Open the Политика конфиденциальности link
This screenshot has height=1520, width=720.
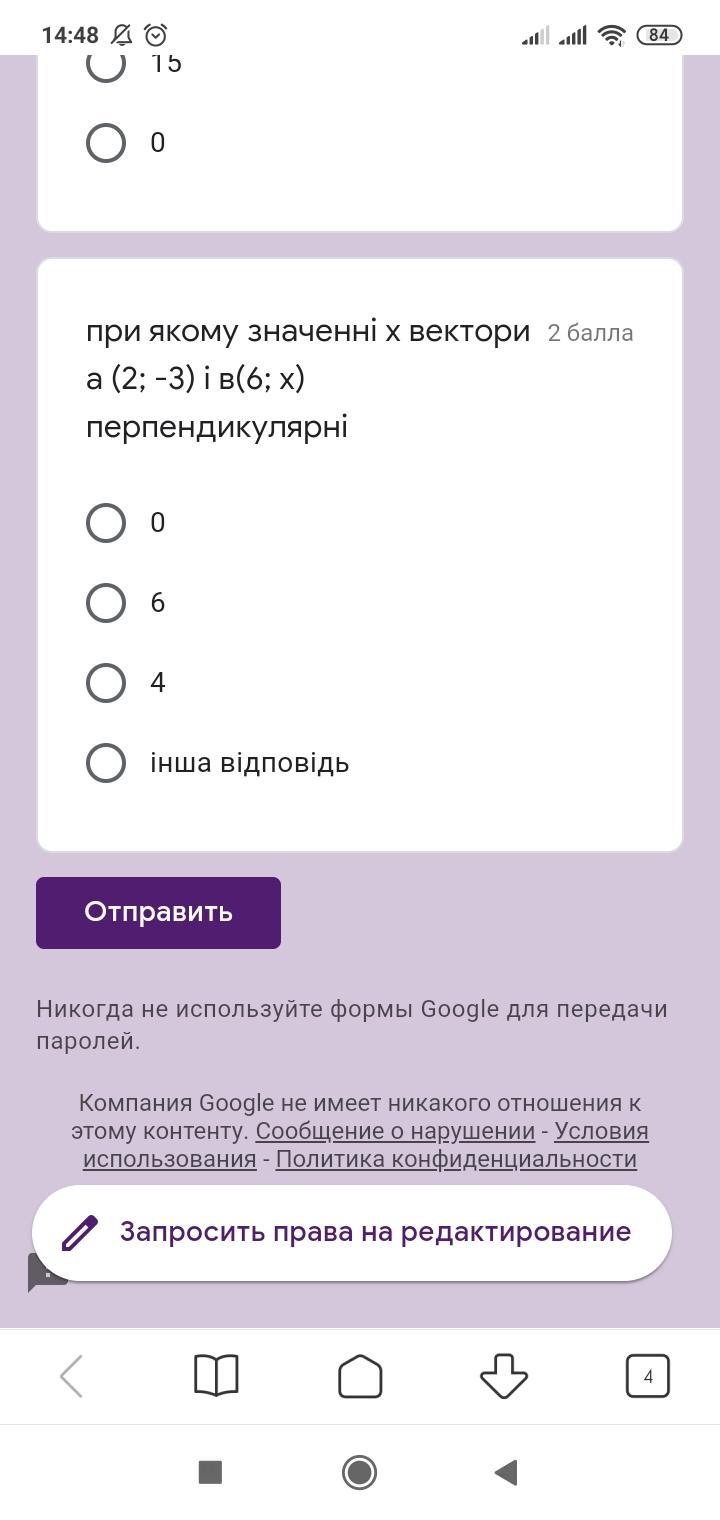[x=456, y=1159]
